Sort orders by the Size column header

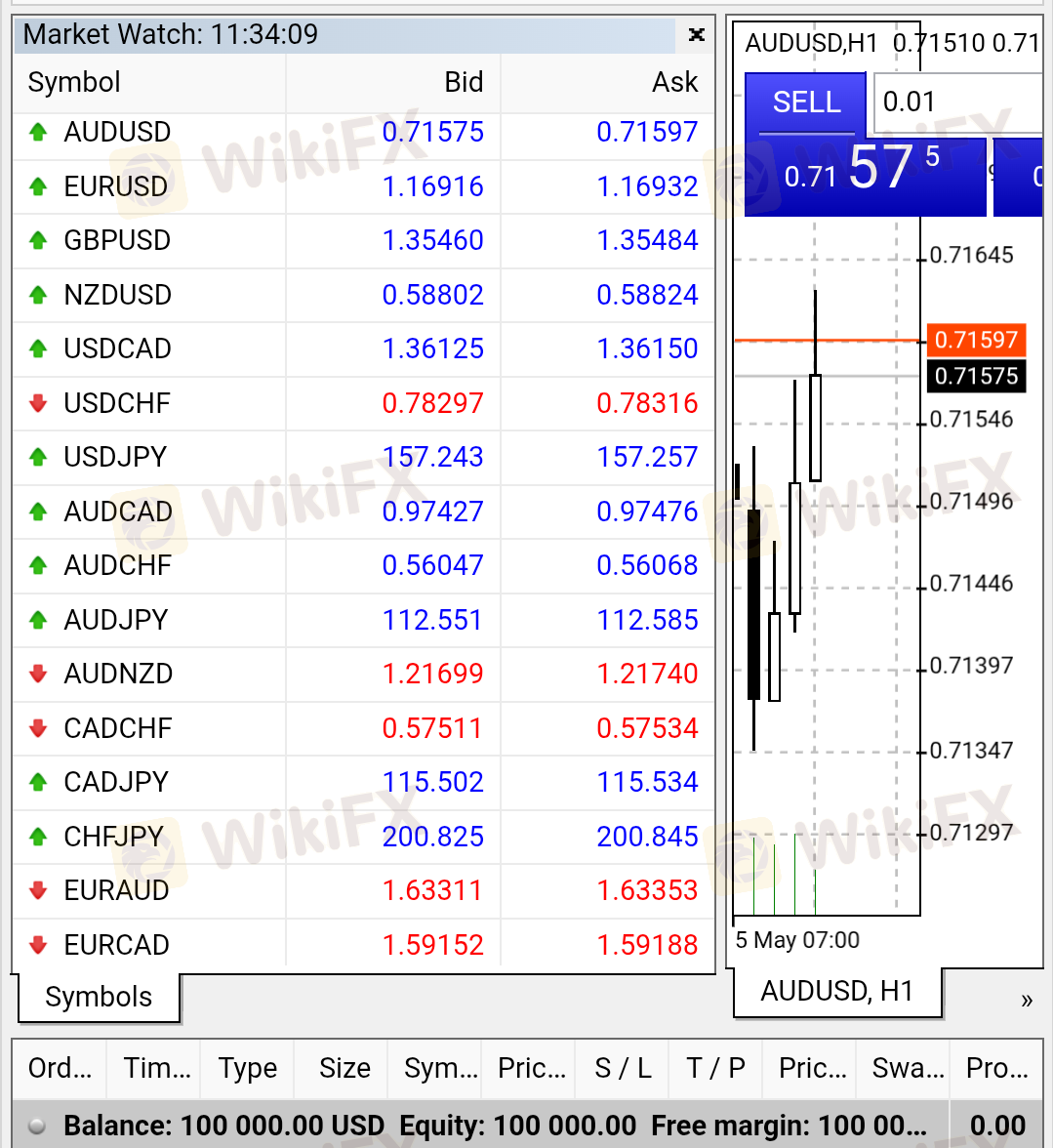[x=344, y=1068]
